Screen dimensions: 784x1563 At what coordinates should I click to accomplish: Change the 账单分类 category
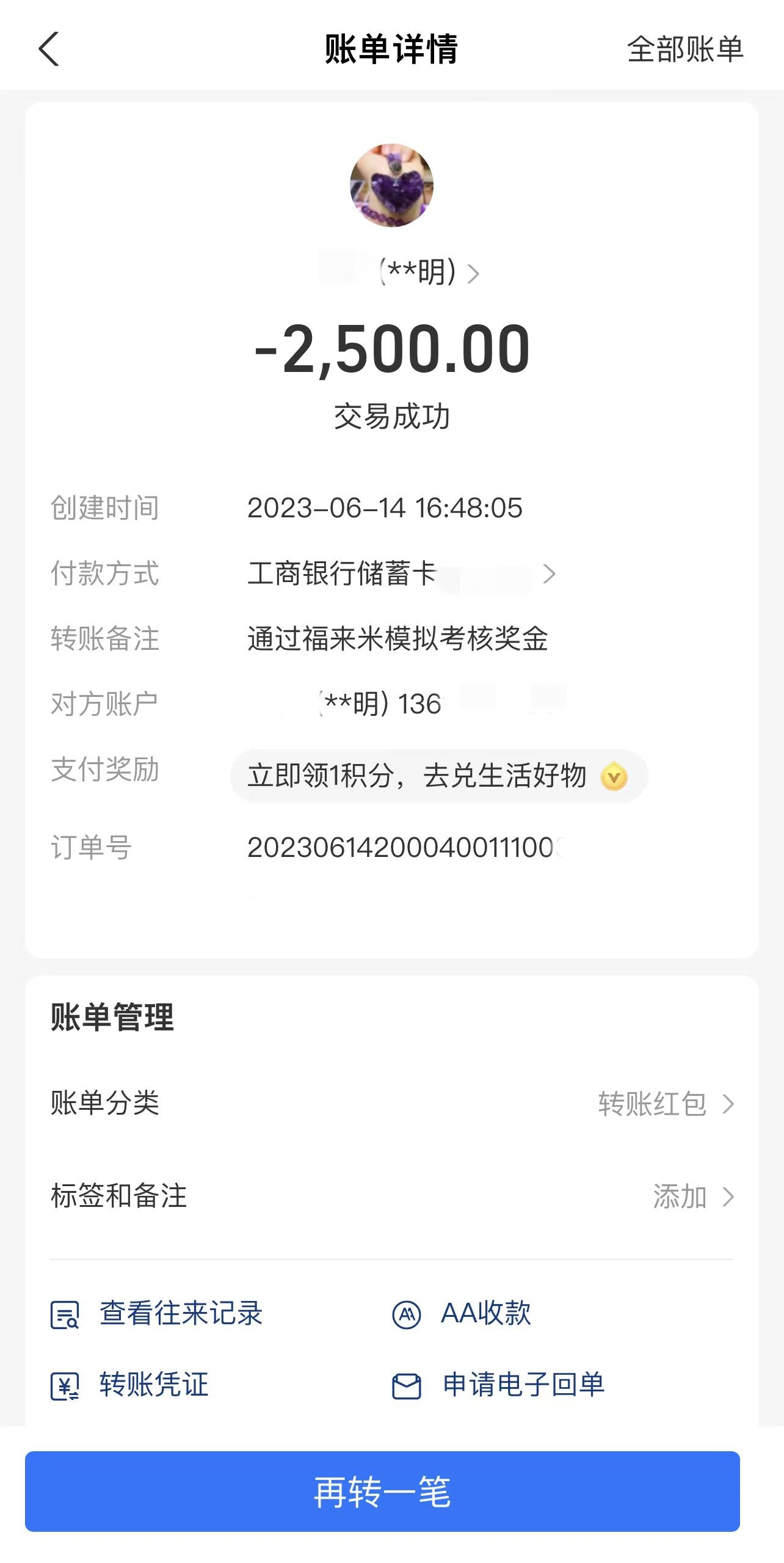666,1104
